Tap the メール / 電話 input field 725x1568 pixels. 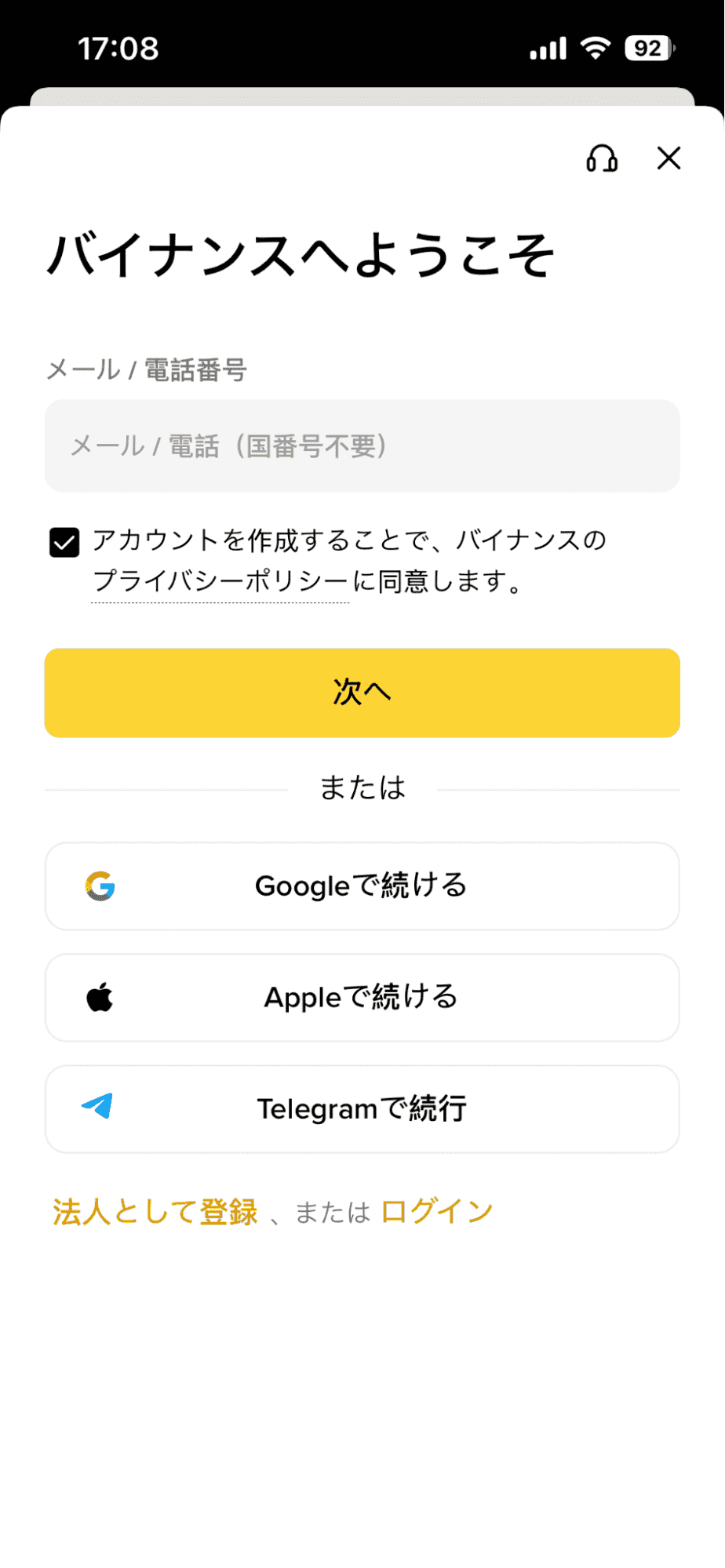[x=362, y=446]
